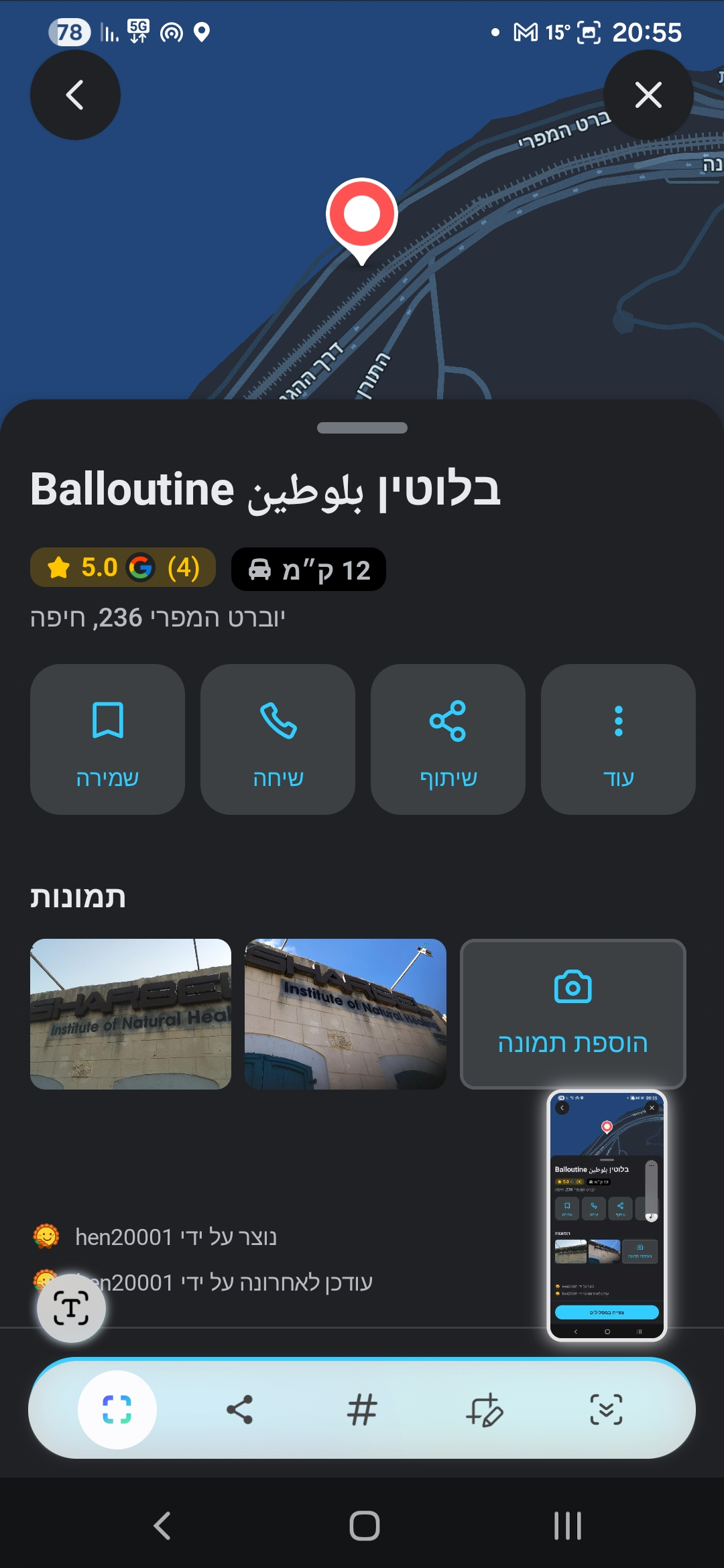This screenshot has height=1568, width=724.
Task: Add a hashtag tag to the screenshot
Action: 362,1409
